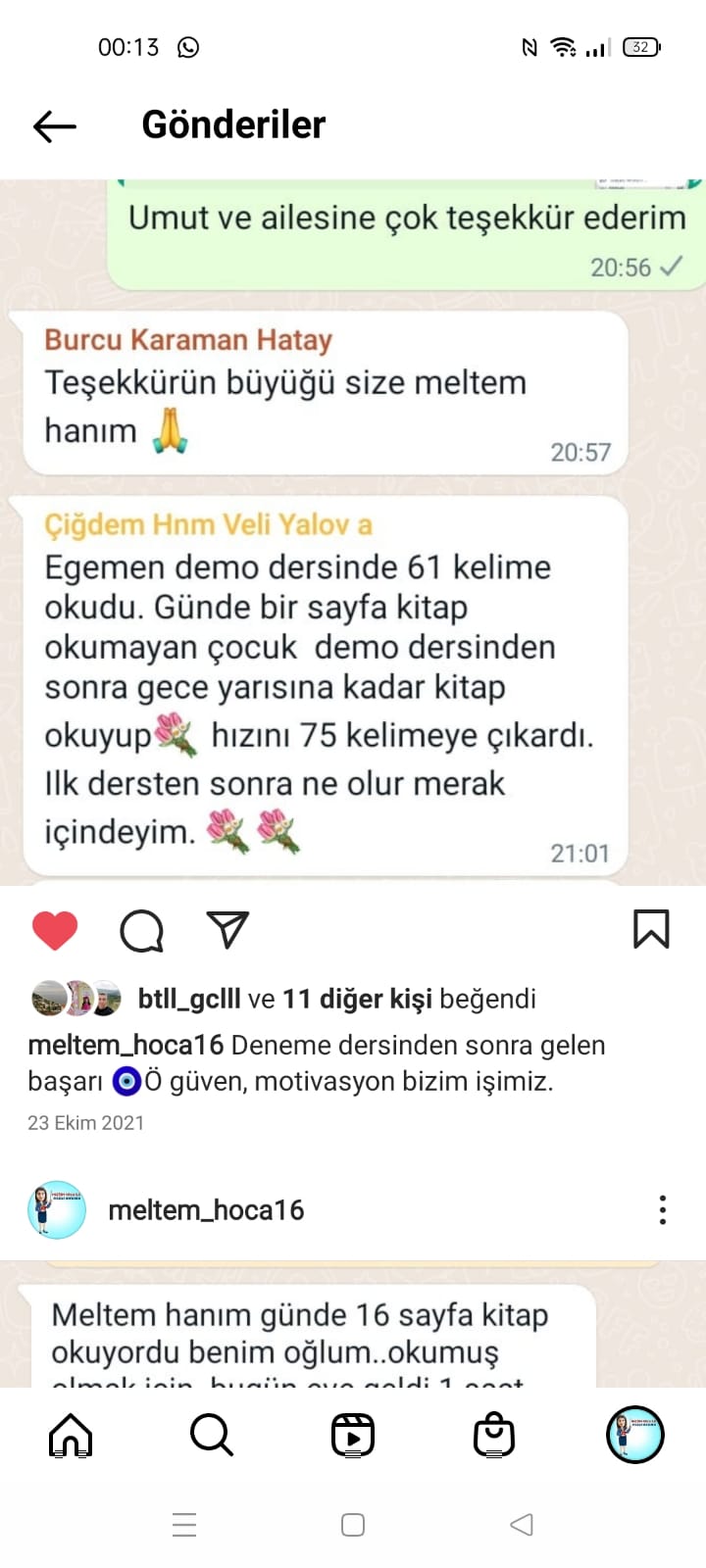View the 11 diğer kişi likes list

pyautogui.click(x=357, y=999)
